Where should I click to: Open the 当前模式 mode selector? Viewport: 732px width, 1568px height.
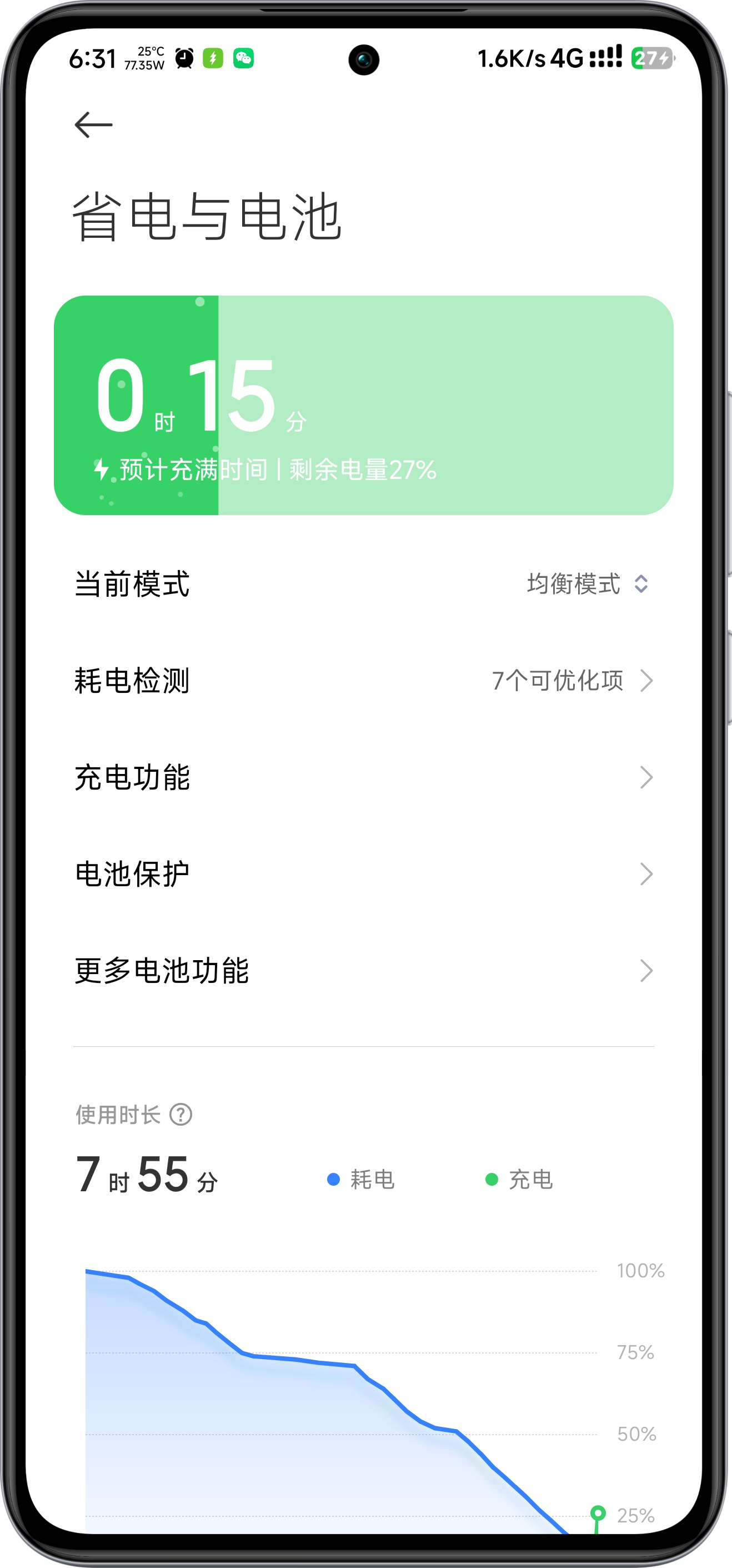tap(587, 584)
